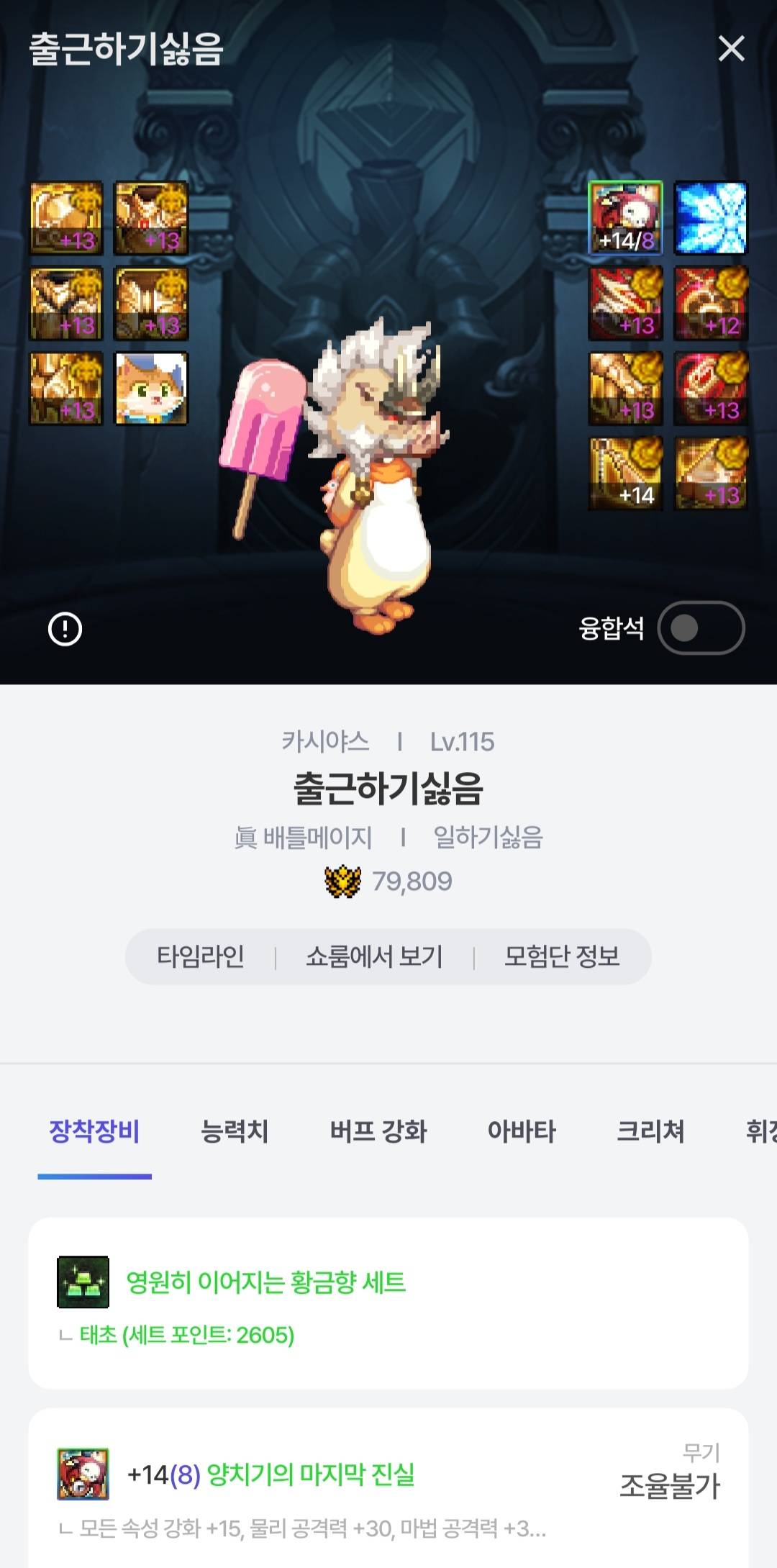Switch to the 버프 강화 tab
Image resolution: width=777 pixels, height=1568 pixels.
click(x=378, y=1131)
